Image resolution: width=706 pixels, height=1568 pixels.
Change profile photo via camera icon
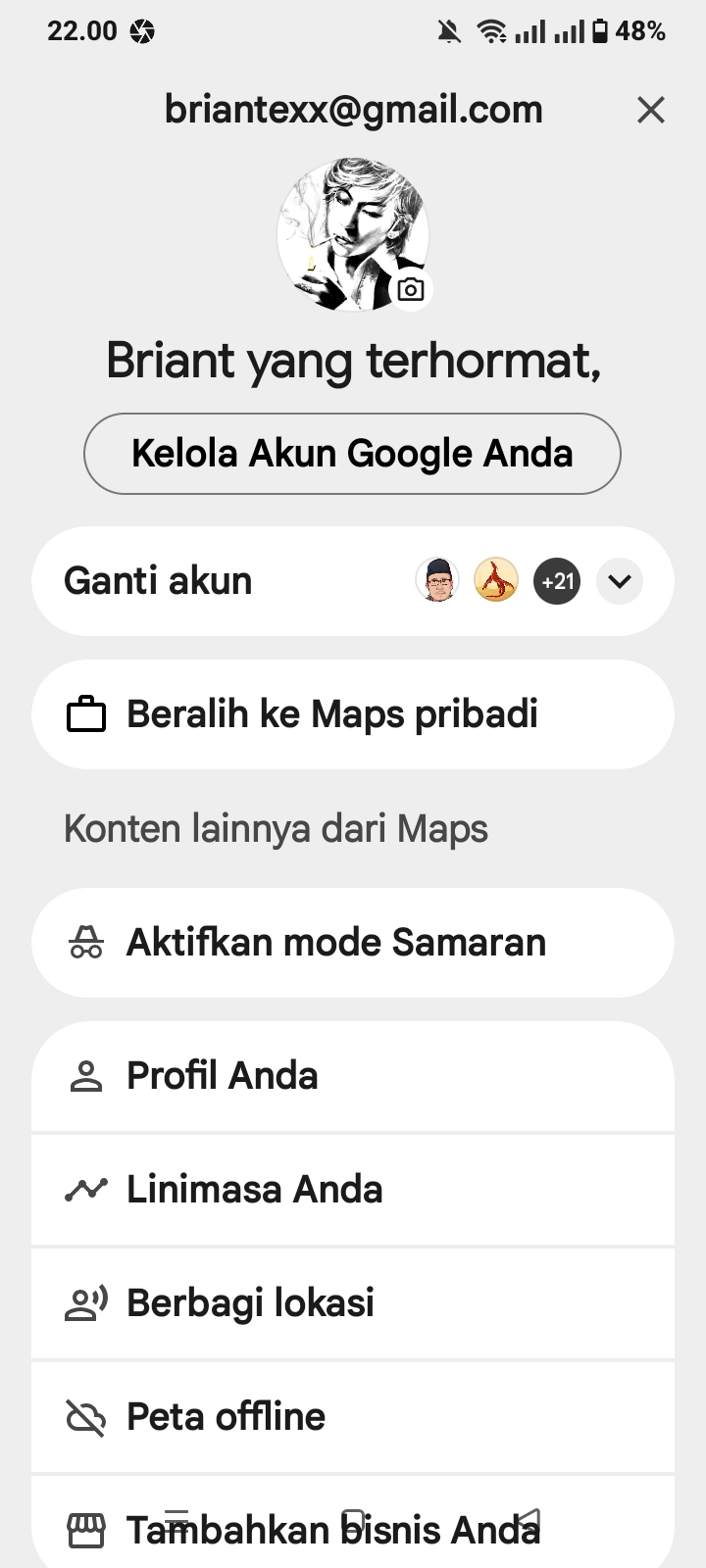point(411,289)
